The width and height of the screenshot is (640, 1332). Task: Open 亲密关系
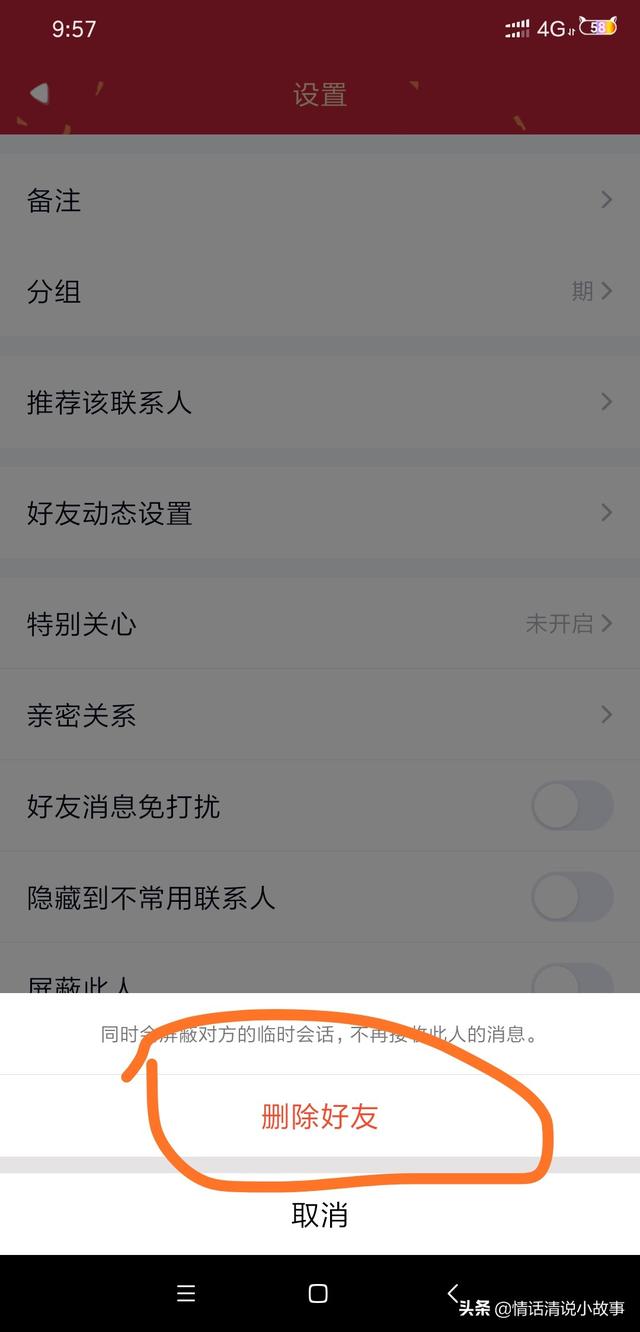[320, 715]
